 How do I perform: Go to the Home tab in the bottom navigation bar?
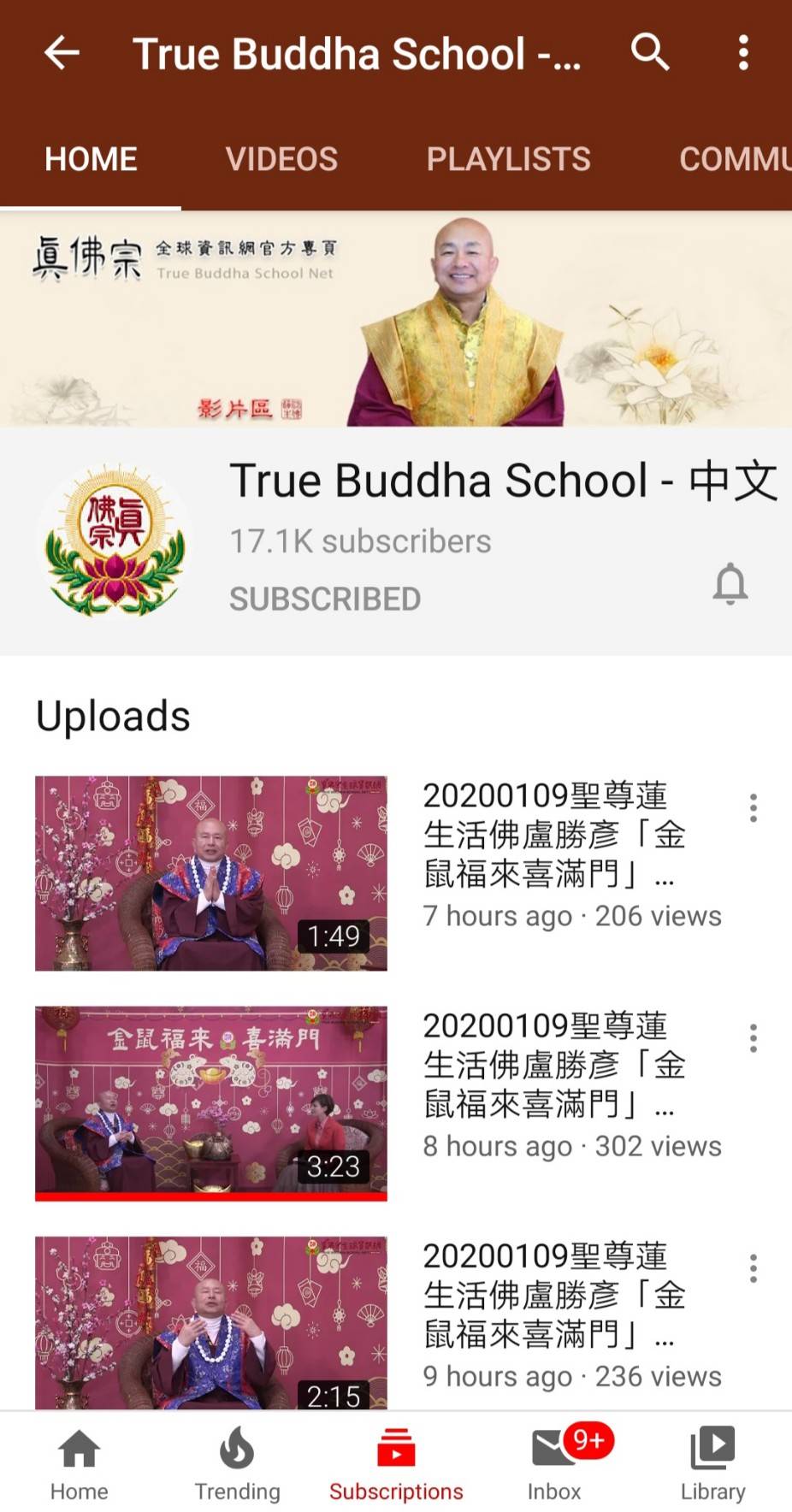79,1463
